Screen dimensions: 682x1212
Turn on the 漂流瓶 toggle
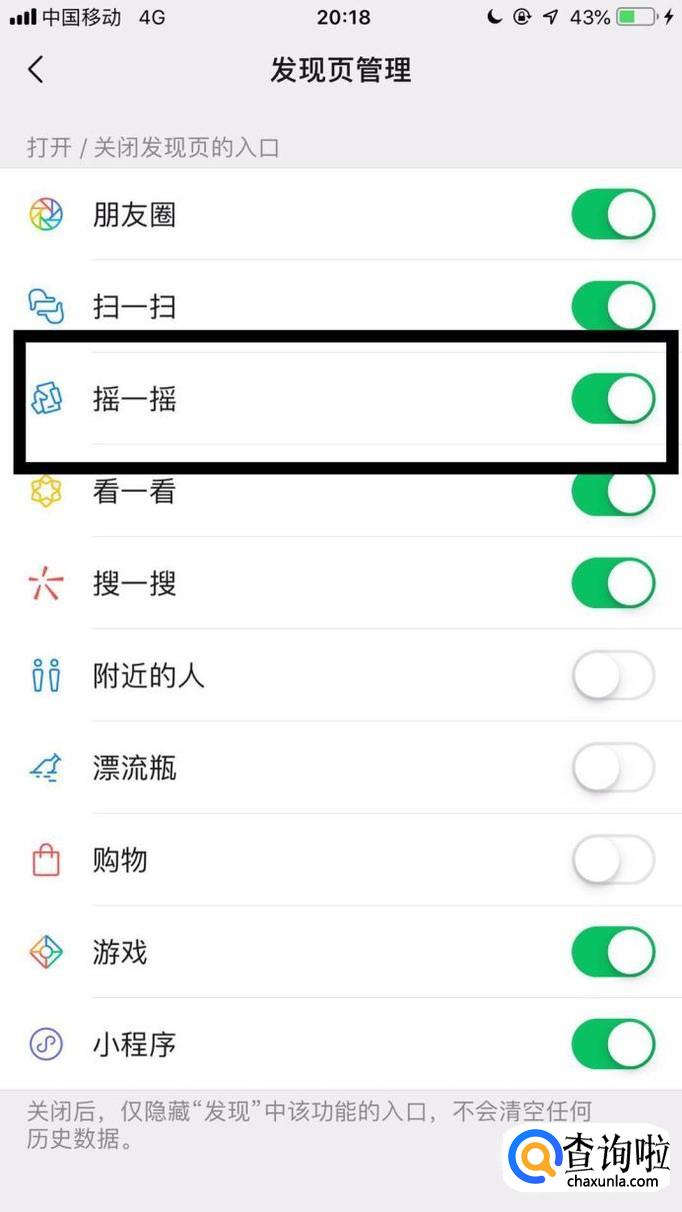point(613,768)
